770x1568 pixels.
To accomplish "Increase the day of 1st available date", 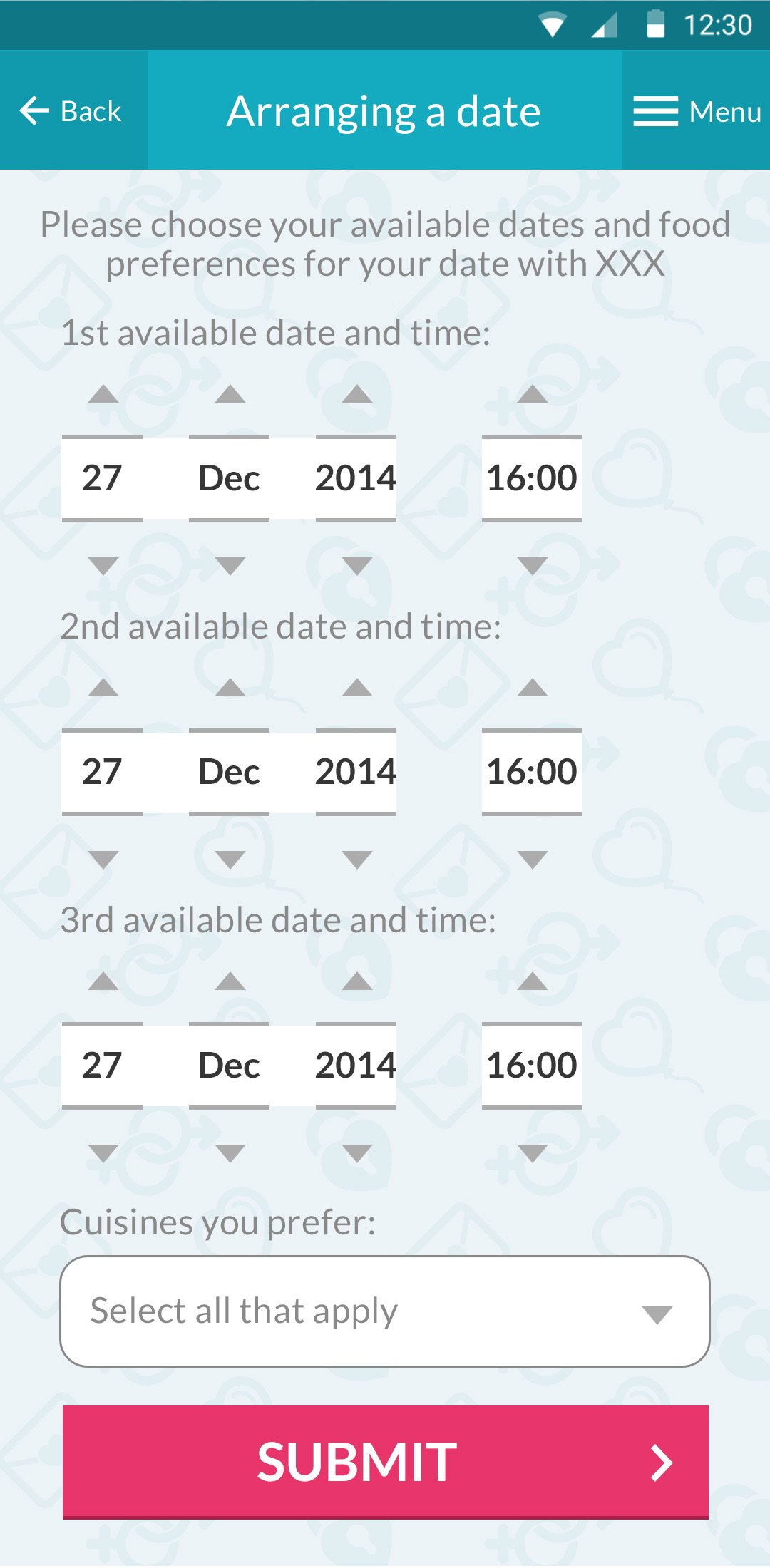I will pos(103,394).
